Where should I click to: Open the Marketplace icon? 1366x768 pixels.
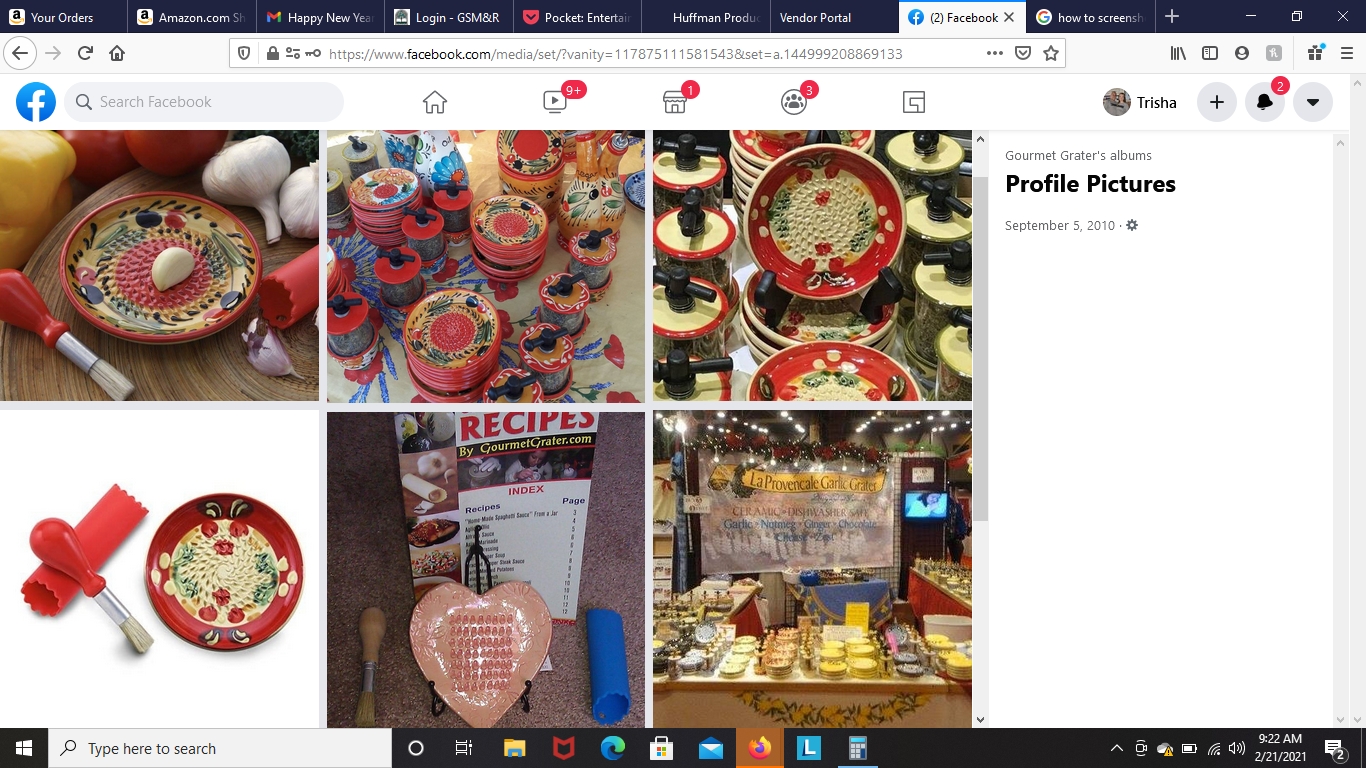pos(675,102)
